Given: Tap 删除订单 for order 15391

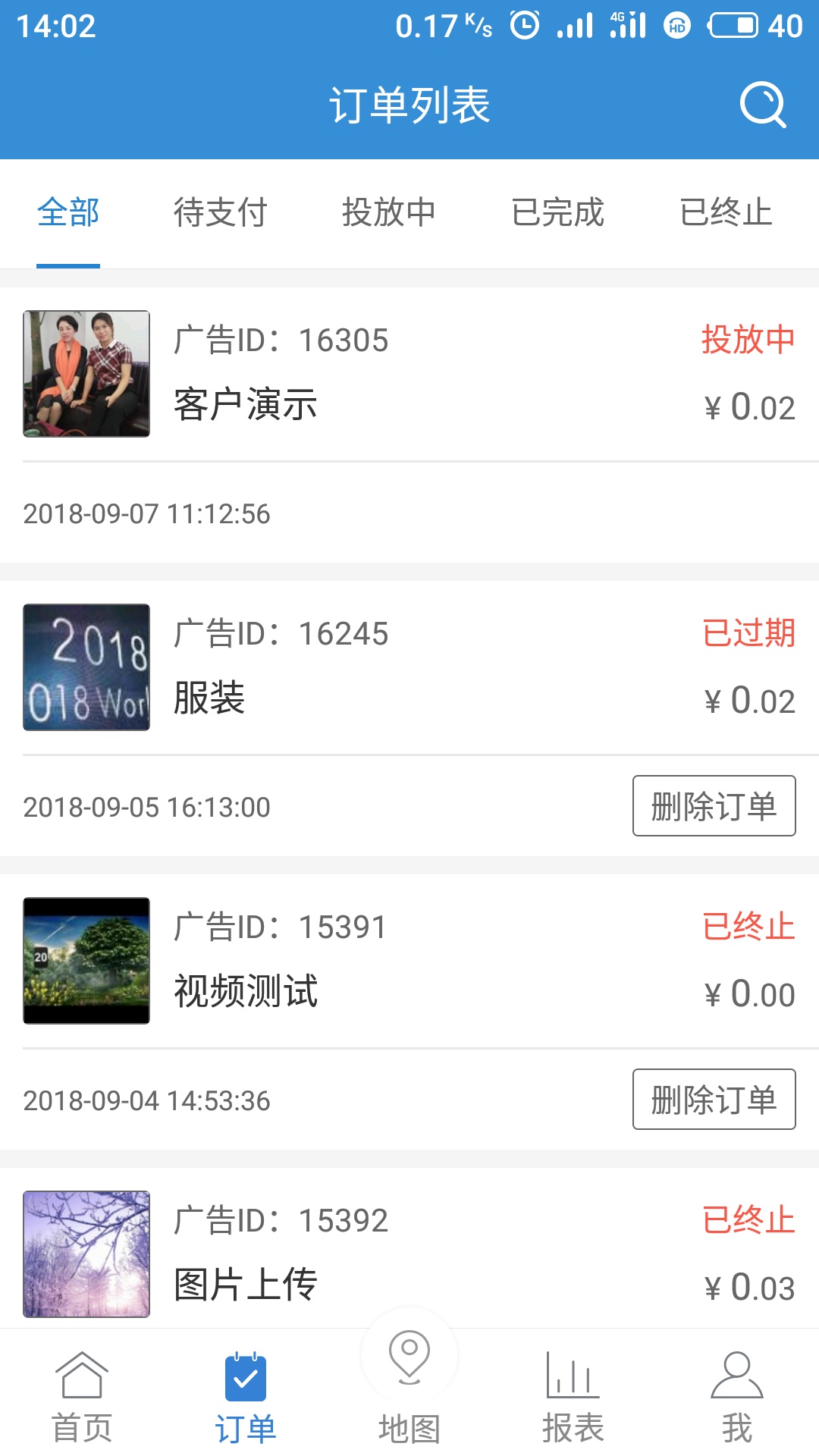Looking at the screenshot, I should [x=713, y=1100].
